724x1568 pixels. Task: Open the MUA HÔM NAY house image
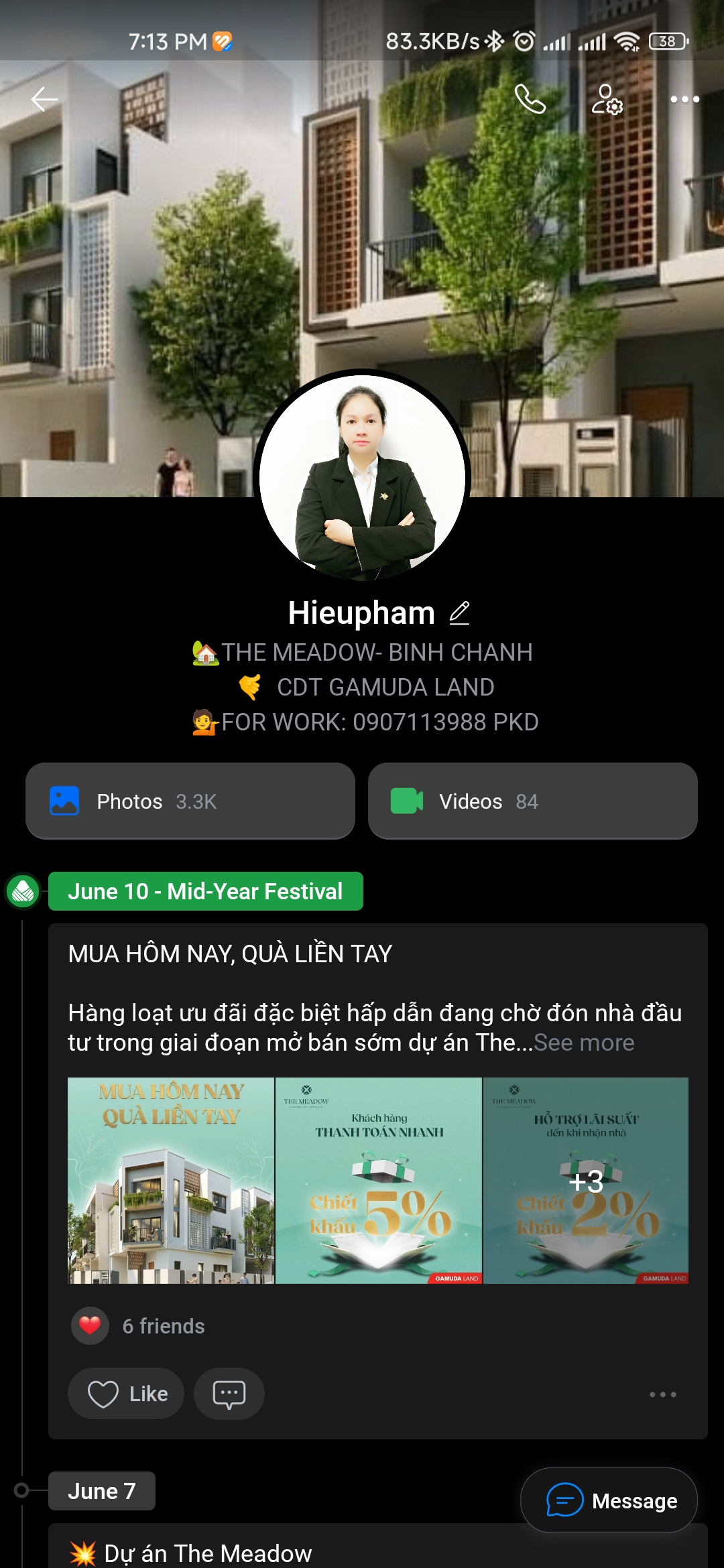click(172, 1181)
